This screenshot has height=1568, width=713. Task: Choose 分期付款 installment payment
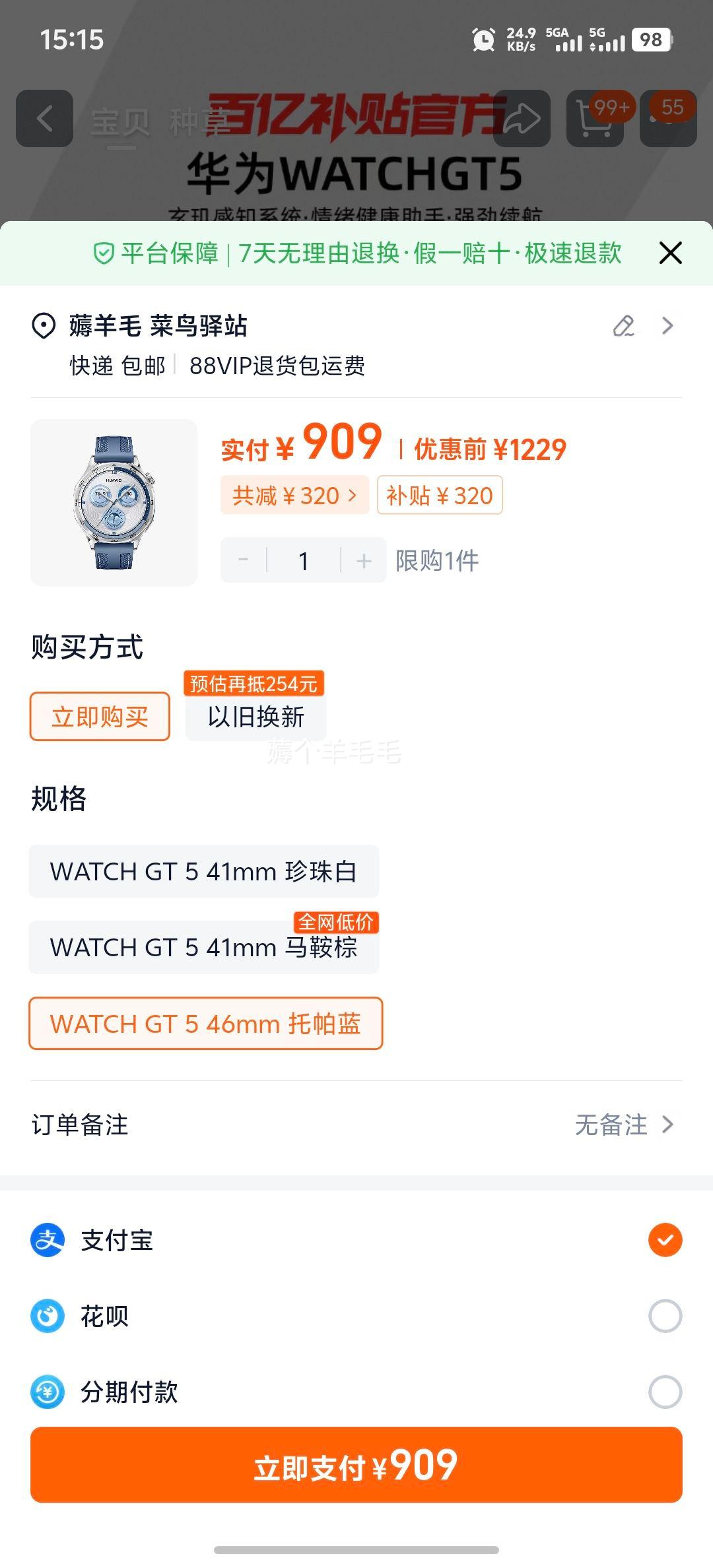point(664,1392)
